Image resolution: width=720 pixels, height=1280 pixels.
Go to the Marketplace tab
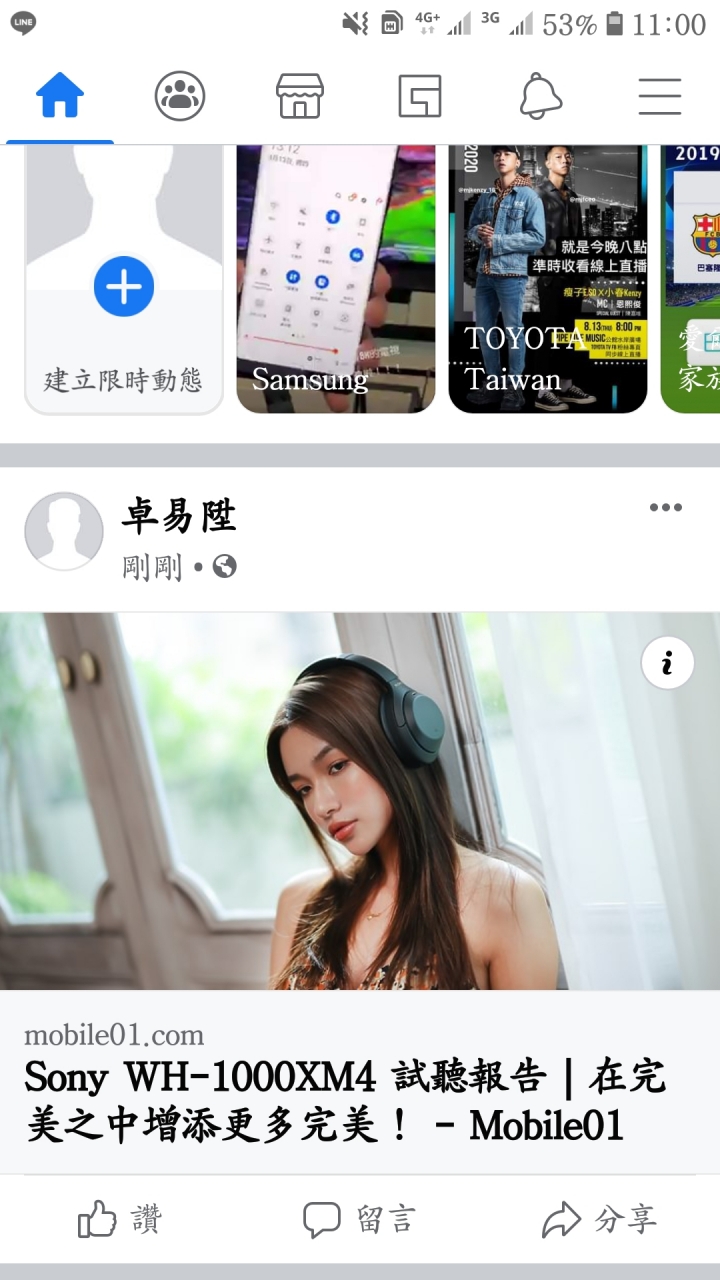tap(300, 97)
